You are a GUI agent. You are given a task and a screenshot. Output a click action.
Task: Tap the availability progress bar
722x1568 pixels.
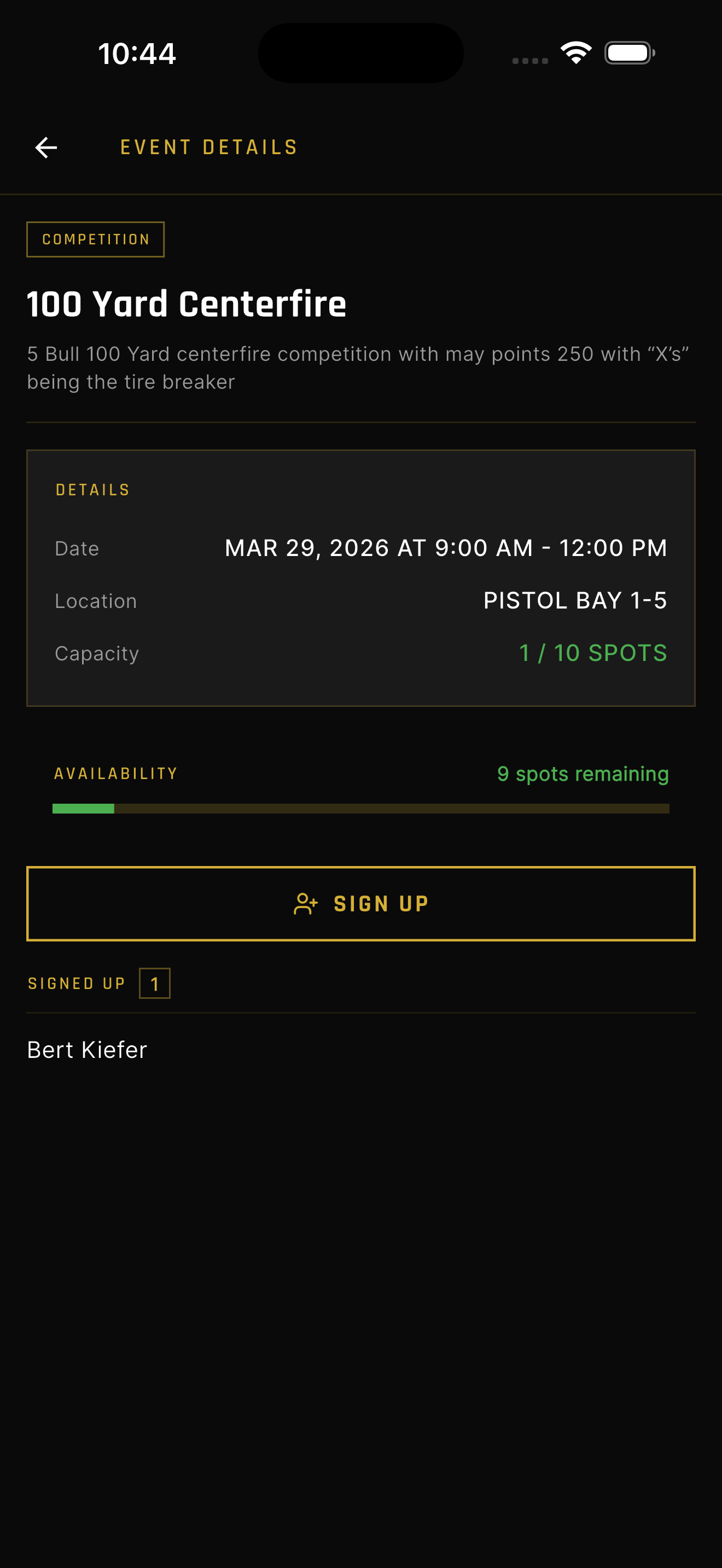[360, 809]
